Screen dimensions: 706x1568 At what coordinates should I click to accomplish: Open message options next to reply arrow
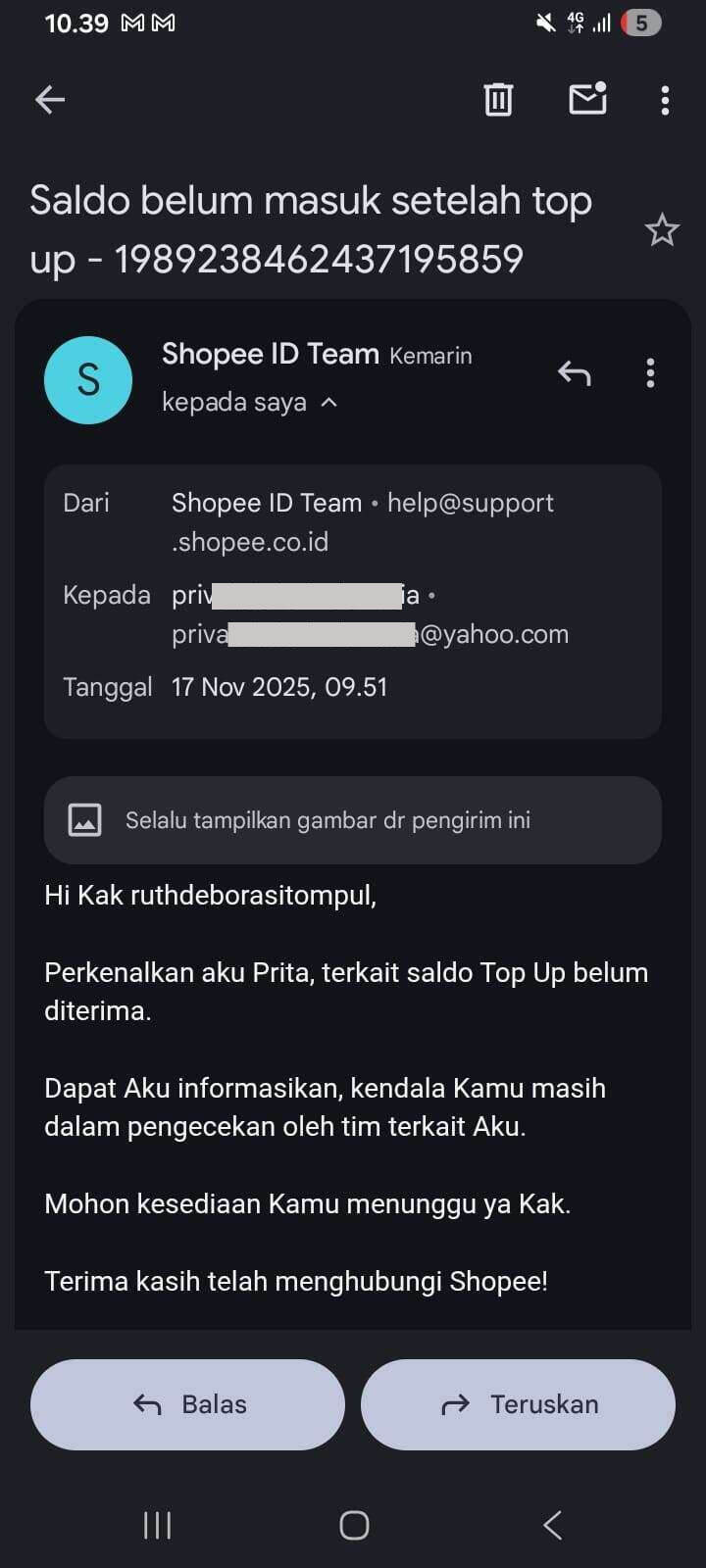650,373
